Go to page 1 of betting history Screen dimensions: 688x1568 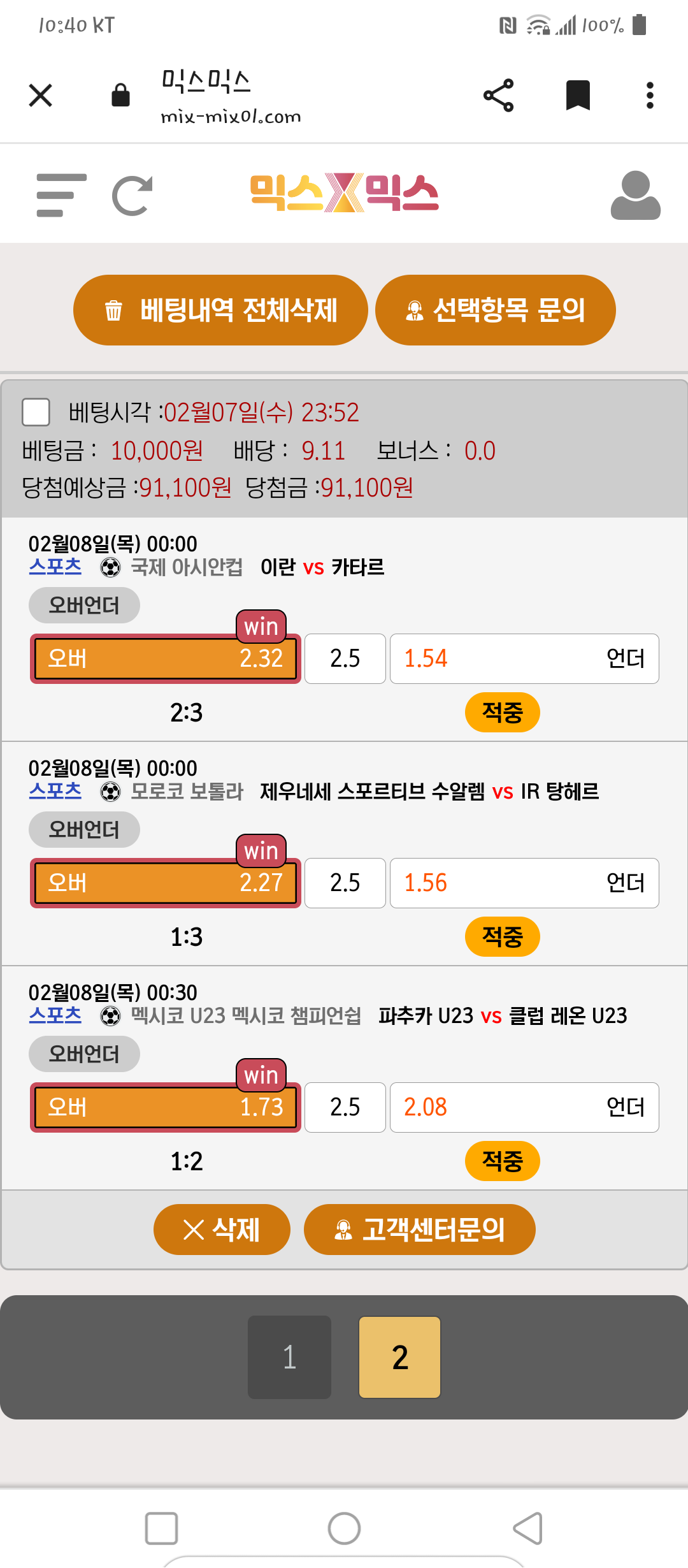tap(289, 1357)
